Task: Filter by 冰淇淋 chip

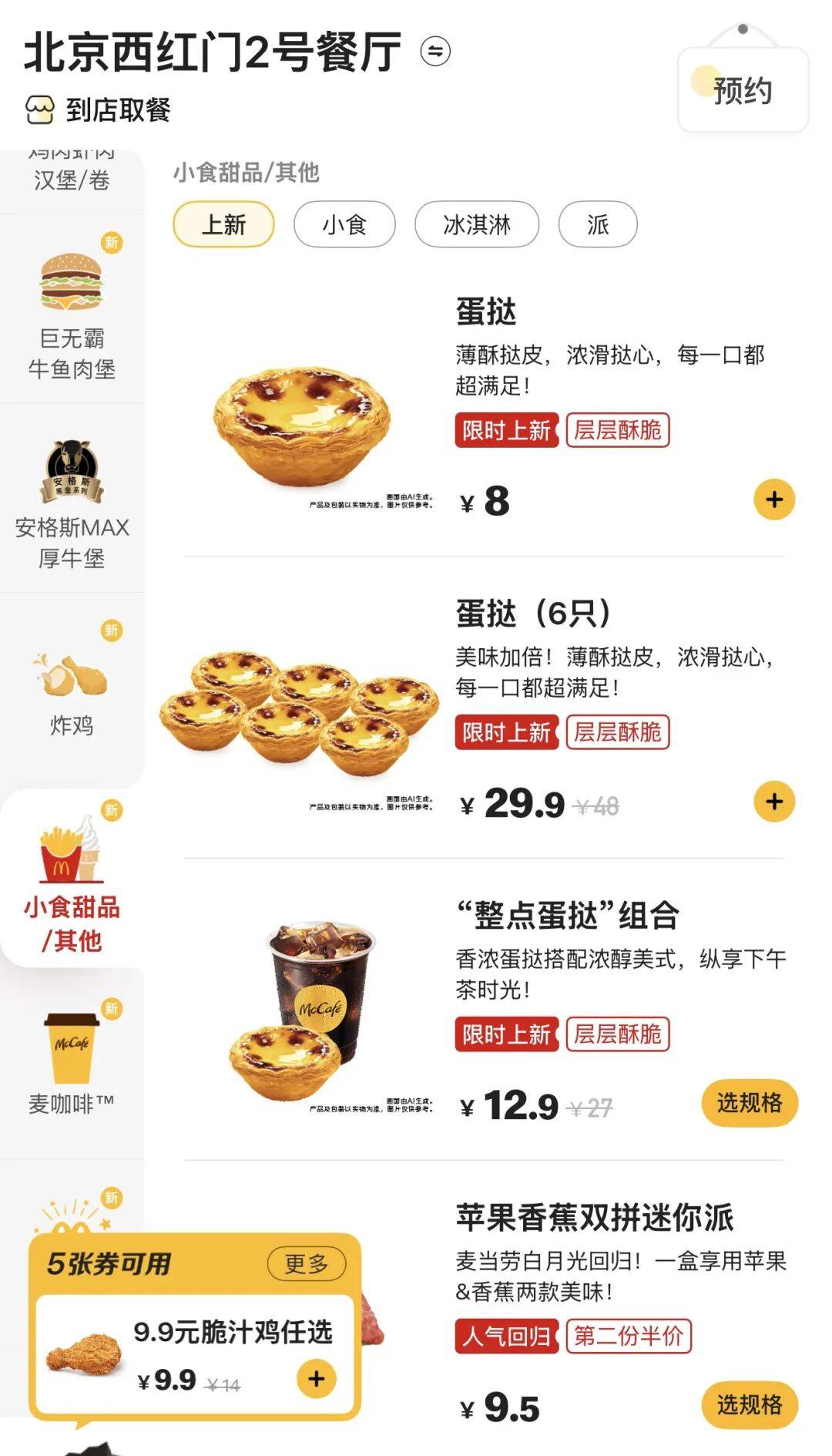Action: coord(476,225)
